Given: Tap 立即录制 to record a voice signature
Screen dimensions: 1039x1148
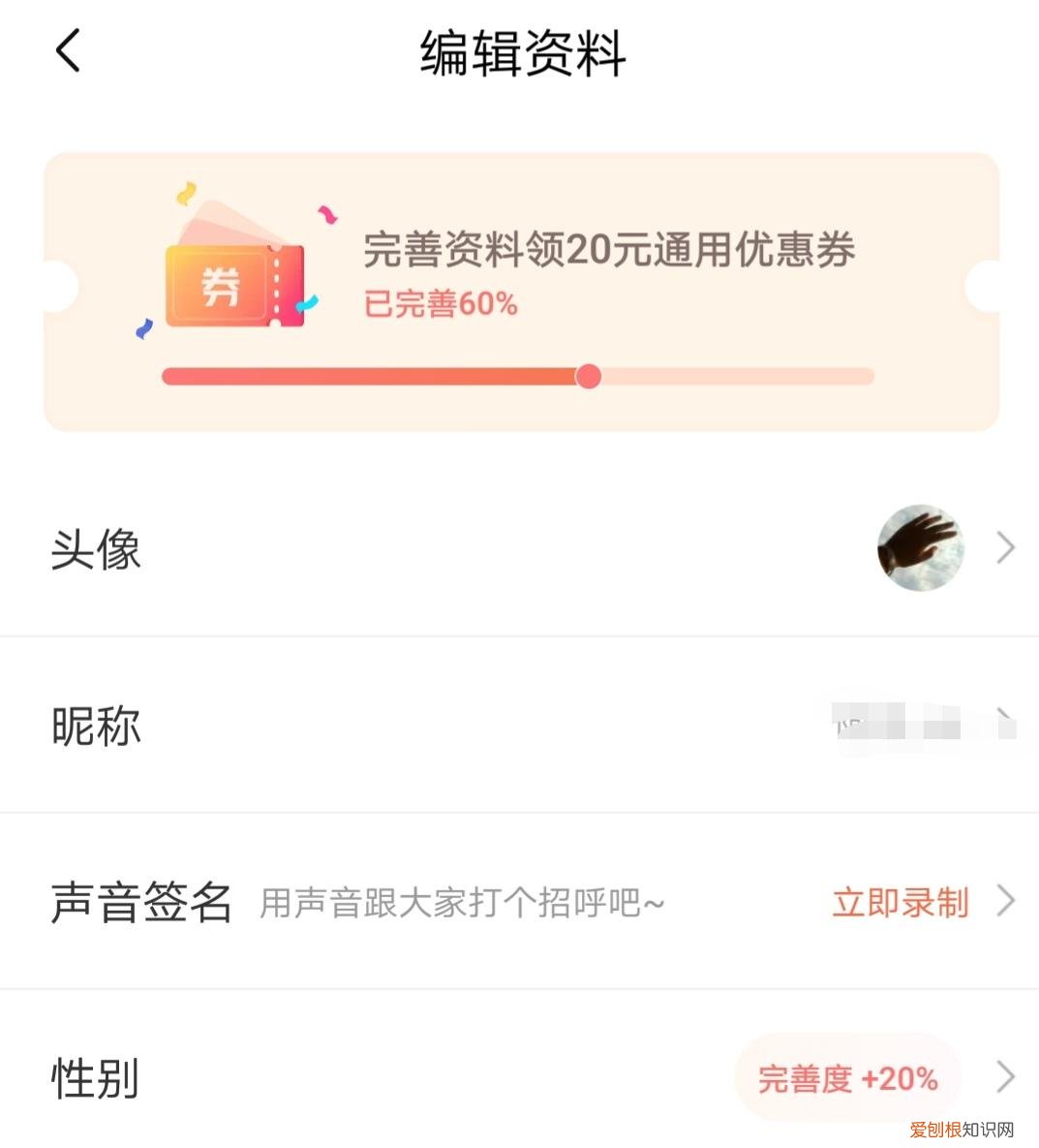Looking at the screenshot, I should 900,903.
